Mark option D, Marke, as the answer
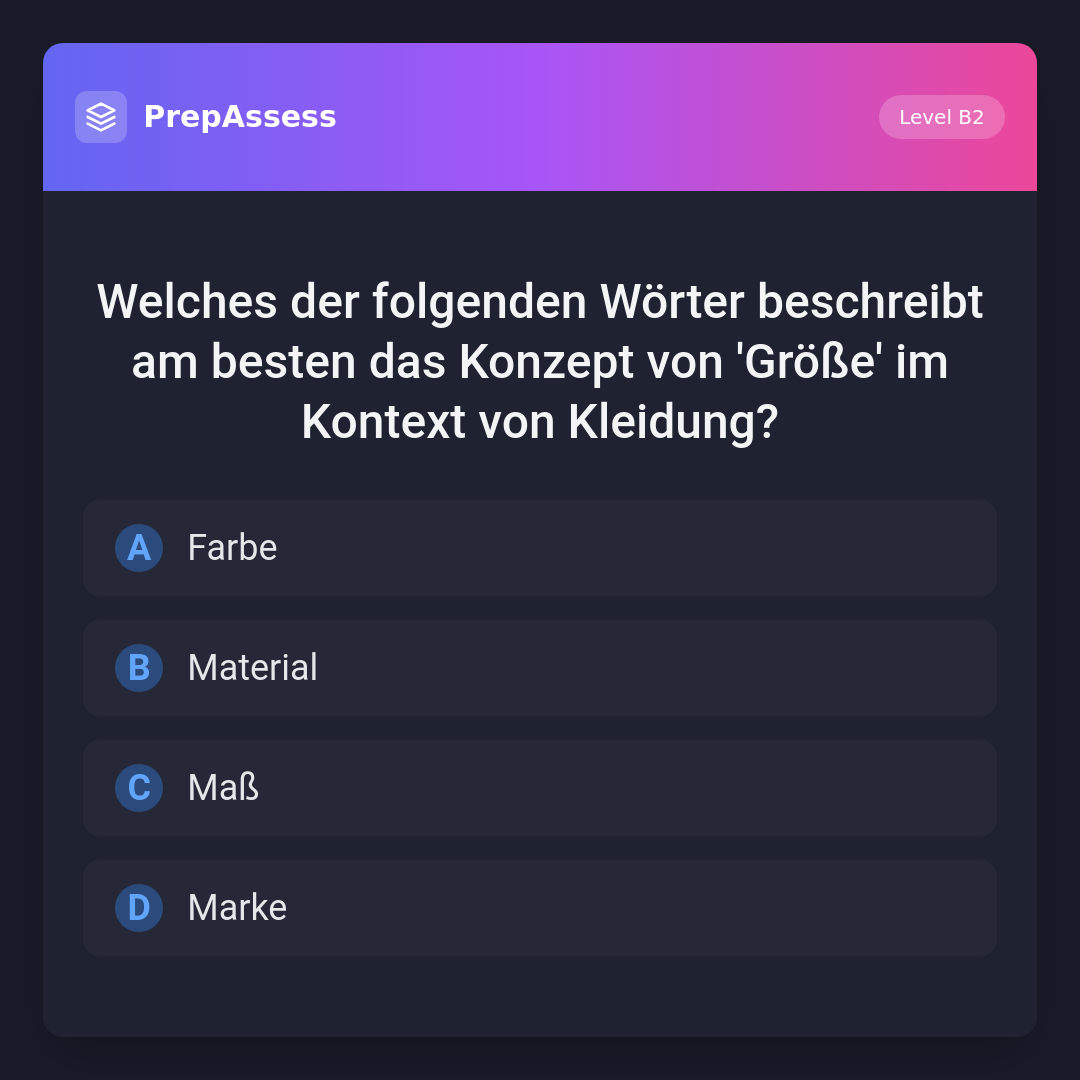Viewport: 1080px width, 1080px height. [x=539, y=908]
